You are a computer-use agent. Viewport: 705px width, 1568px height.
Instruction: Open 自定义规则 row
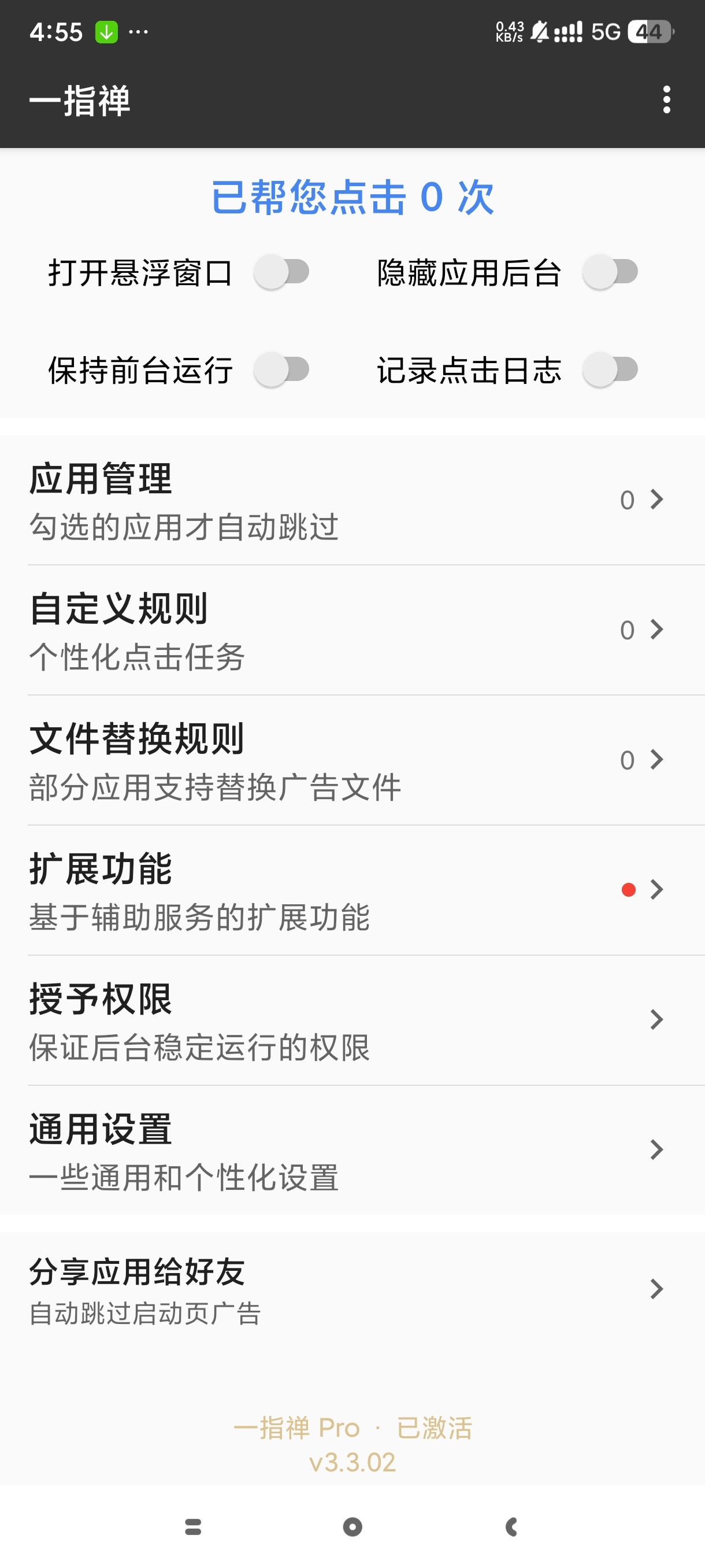pos(352,630)
